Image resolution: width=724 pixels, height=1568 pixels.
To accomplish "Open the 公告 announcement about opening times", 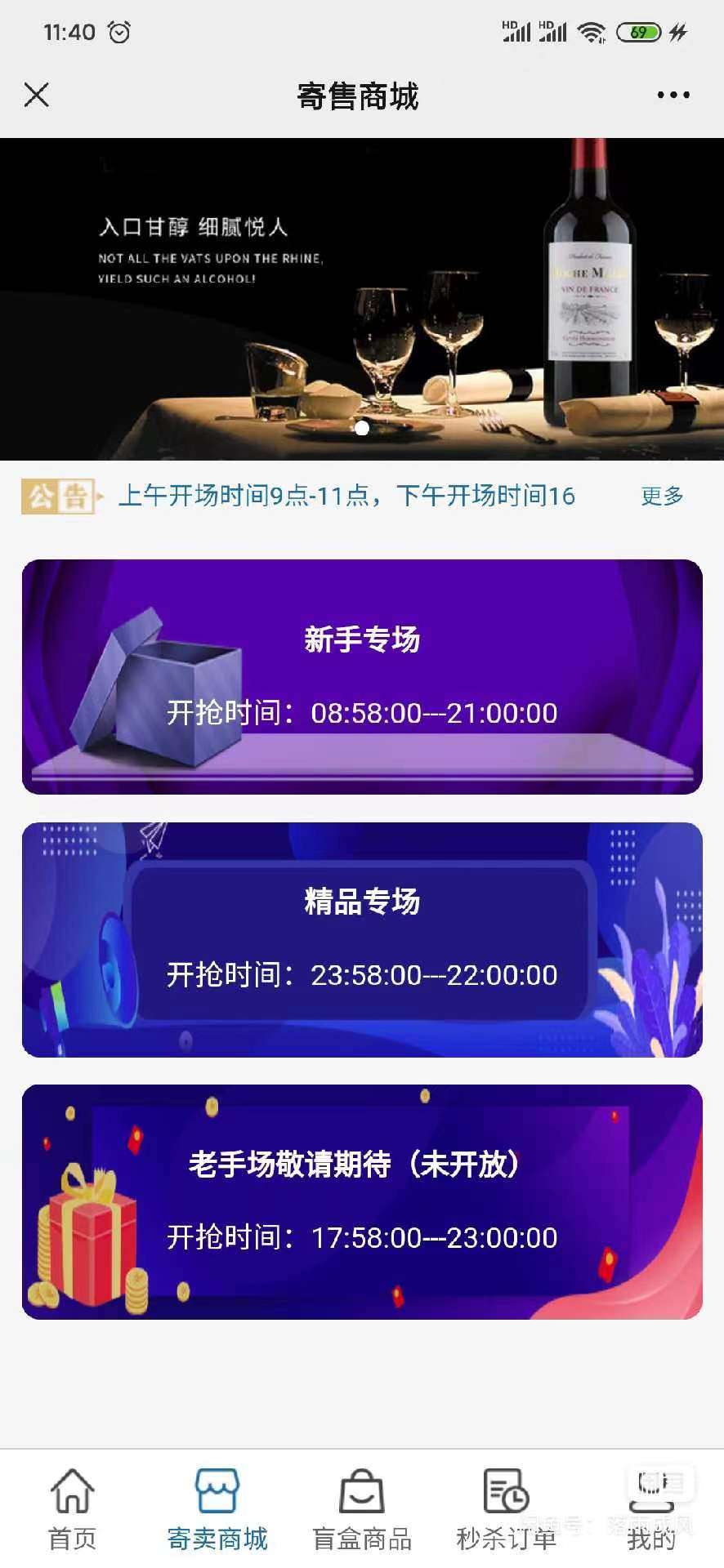I will click(346, 496).
